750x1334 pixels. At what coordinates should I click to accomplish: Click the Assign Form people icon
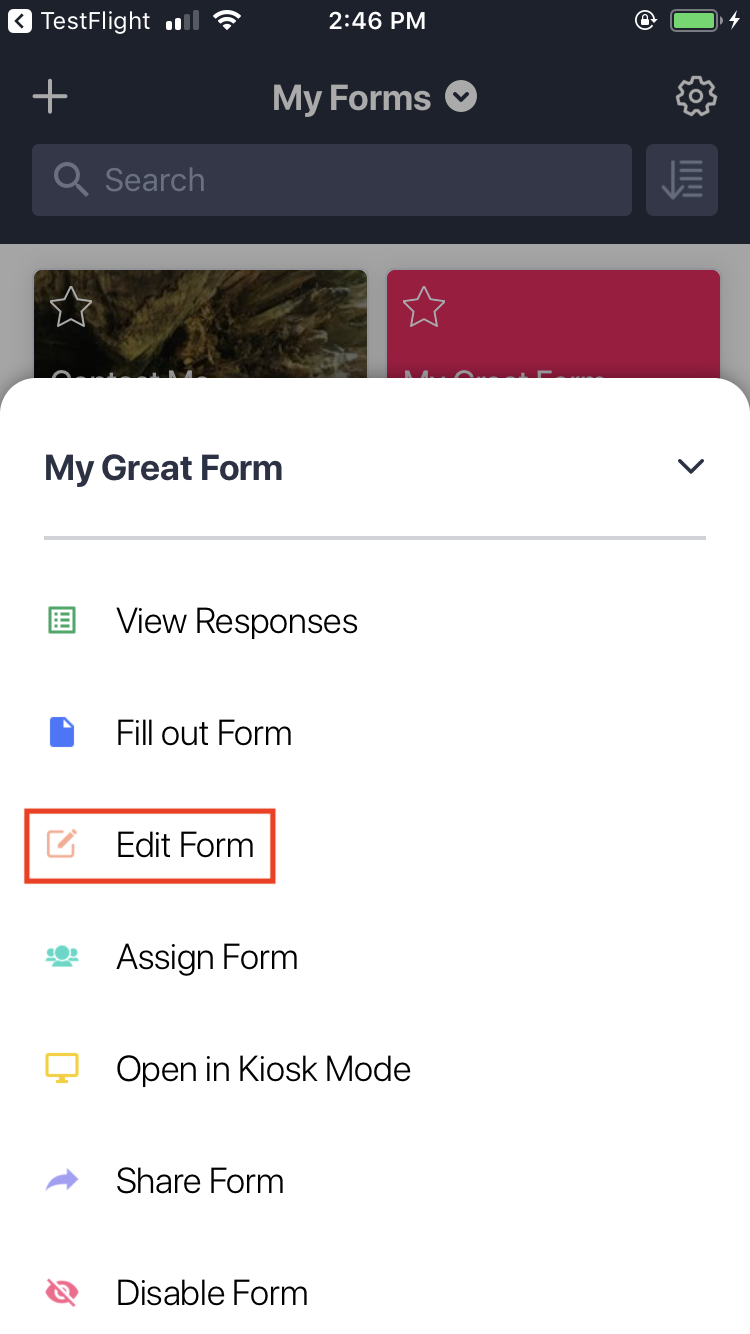coord(61,956)
